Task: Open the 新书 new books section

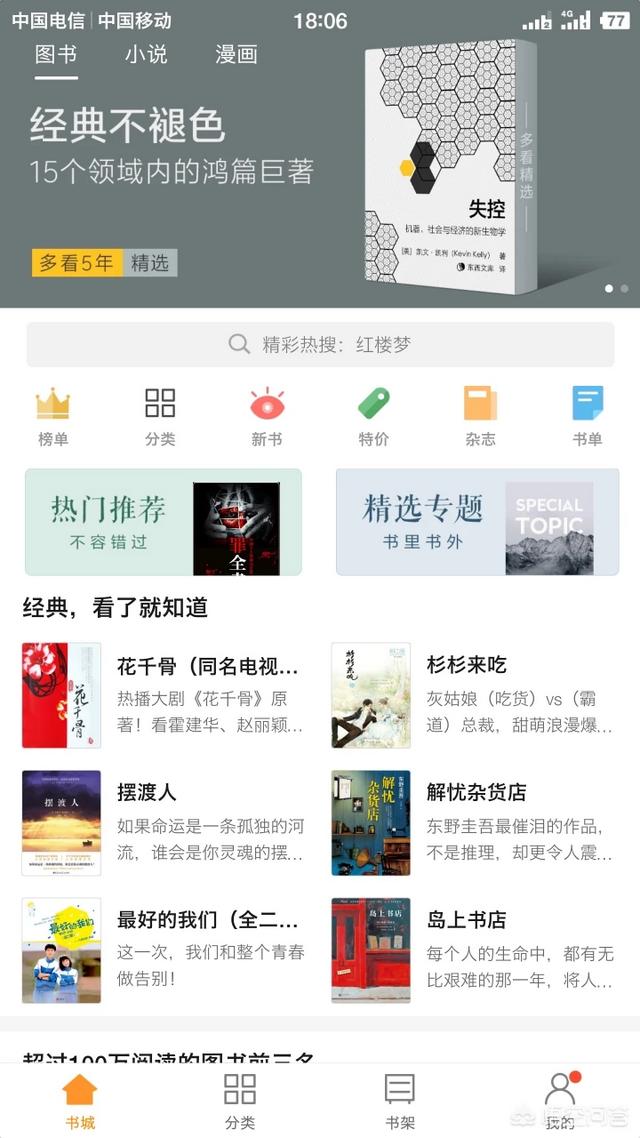Action: [x=267, y=416]
